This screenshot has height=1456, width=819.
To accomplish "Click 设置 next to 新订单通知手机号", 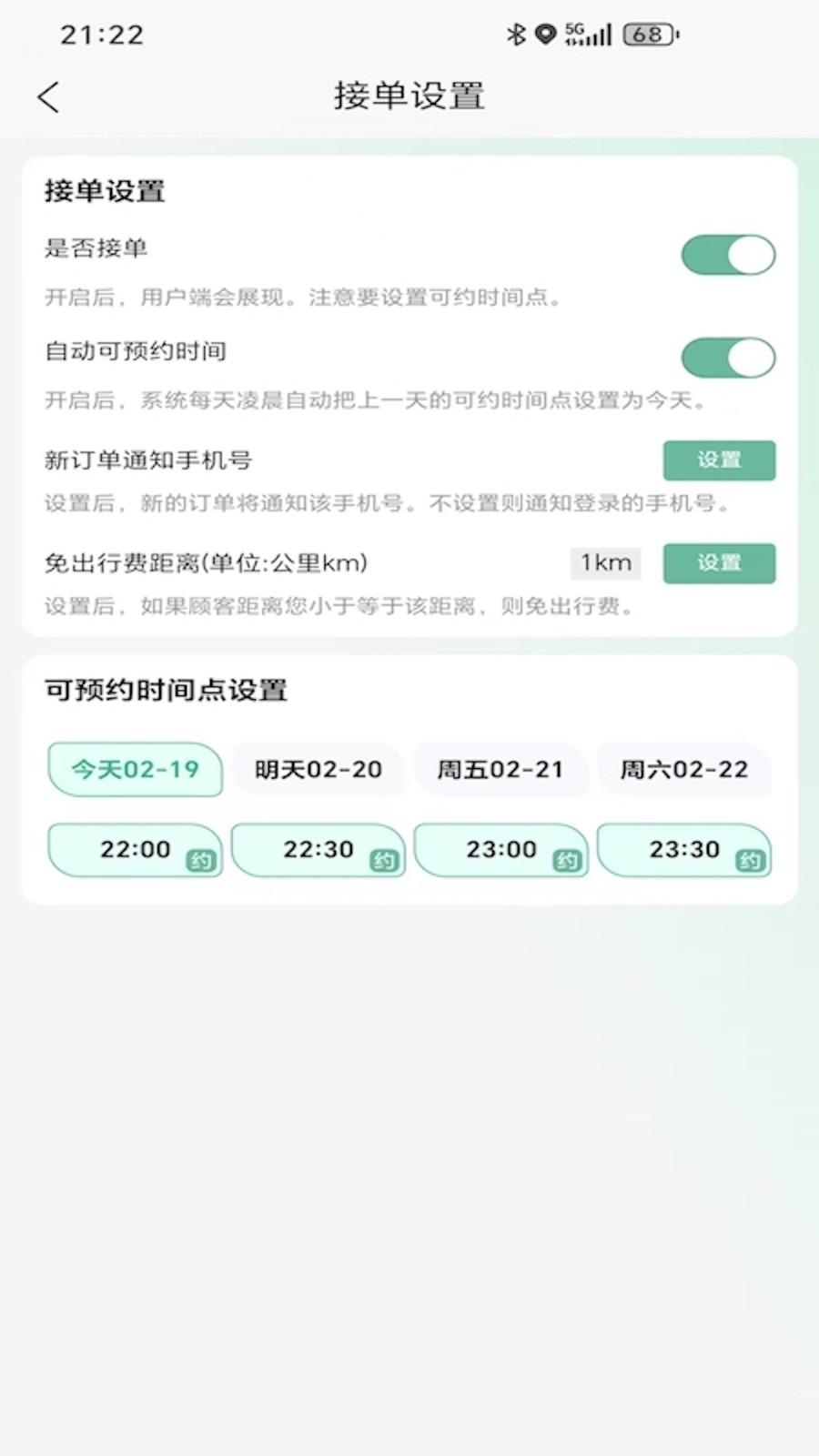I will [719, 460].
